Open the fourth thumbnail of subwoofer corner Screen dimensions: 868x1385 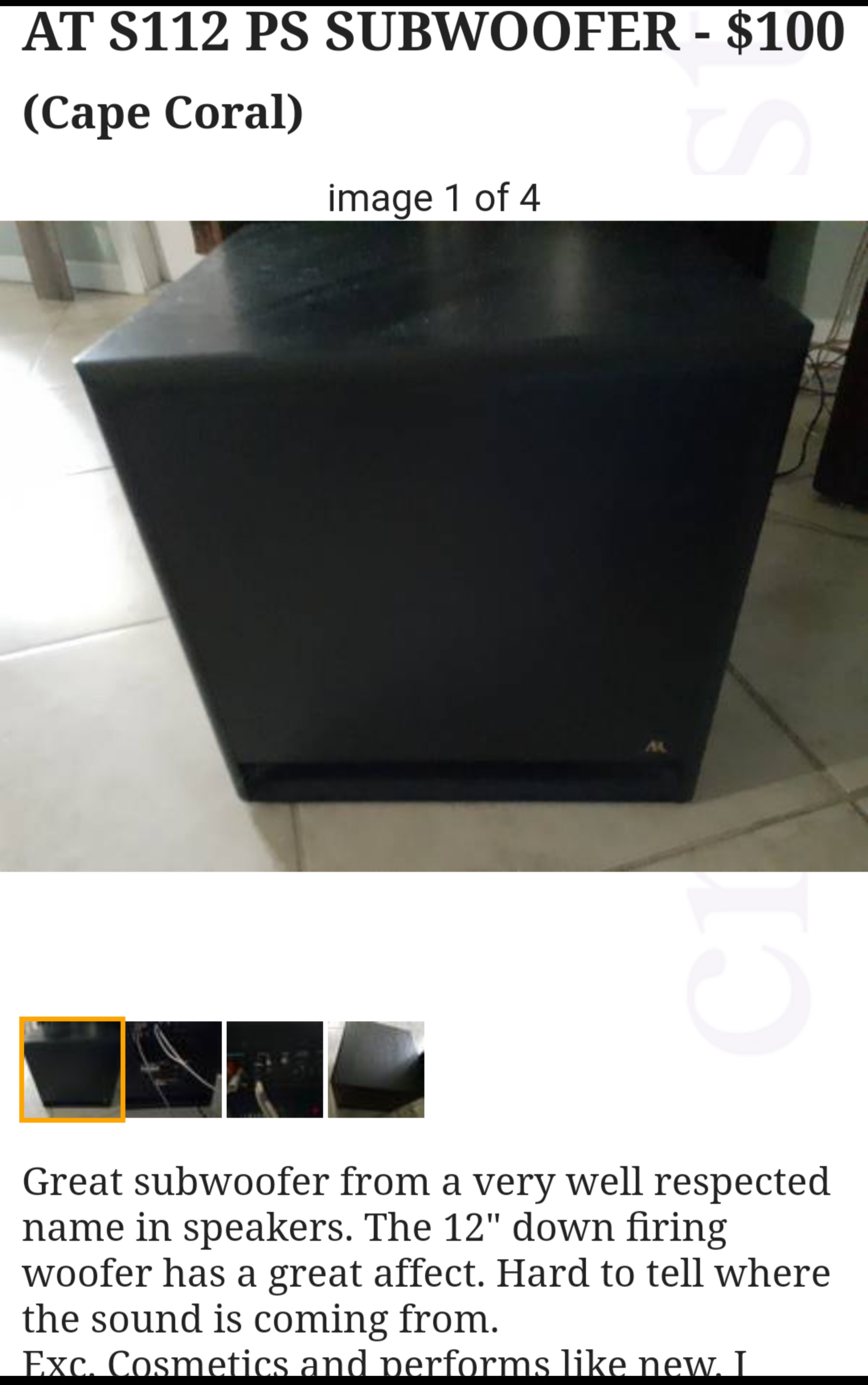(x=376, y=1069)
